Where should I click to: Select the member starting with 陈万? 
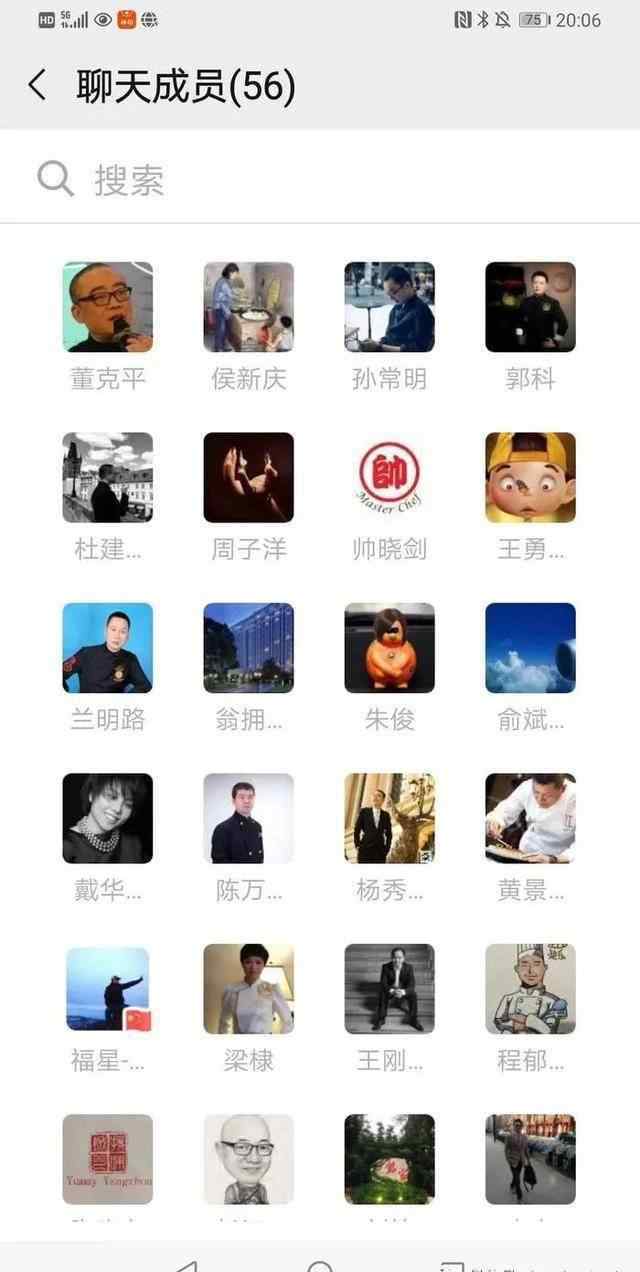[249, 818]
